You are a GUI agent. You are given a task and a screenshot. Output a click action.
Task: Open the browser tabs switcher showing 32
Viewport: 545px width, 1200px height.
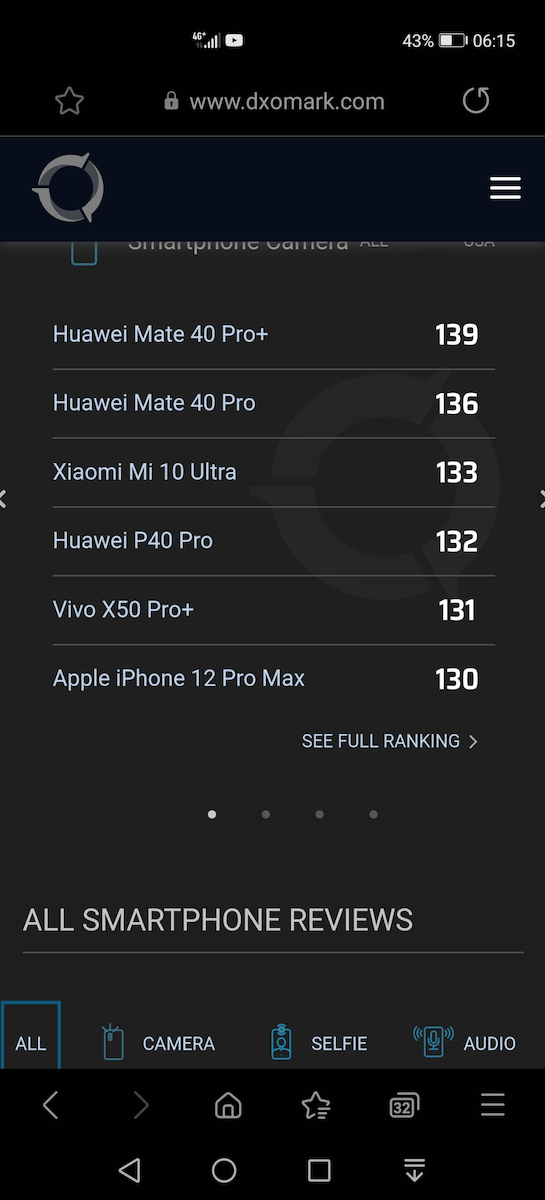pyautogui.click(x=403, y=1105)
